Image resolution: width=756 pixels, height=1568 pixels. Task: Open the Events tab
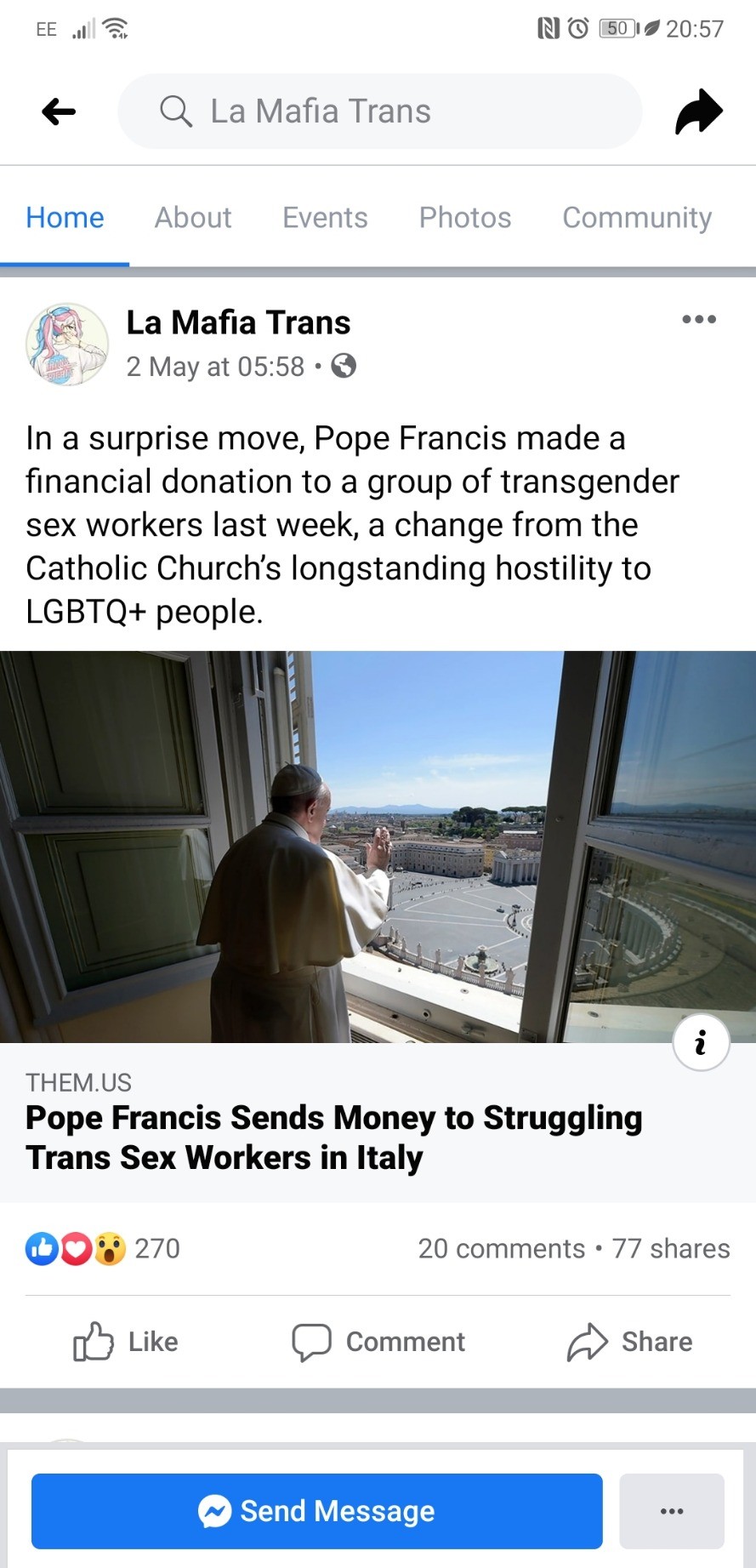click(x=325, y=218)
